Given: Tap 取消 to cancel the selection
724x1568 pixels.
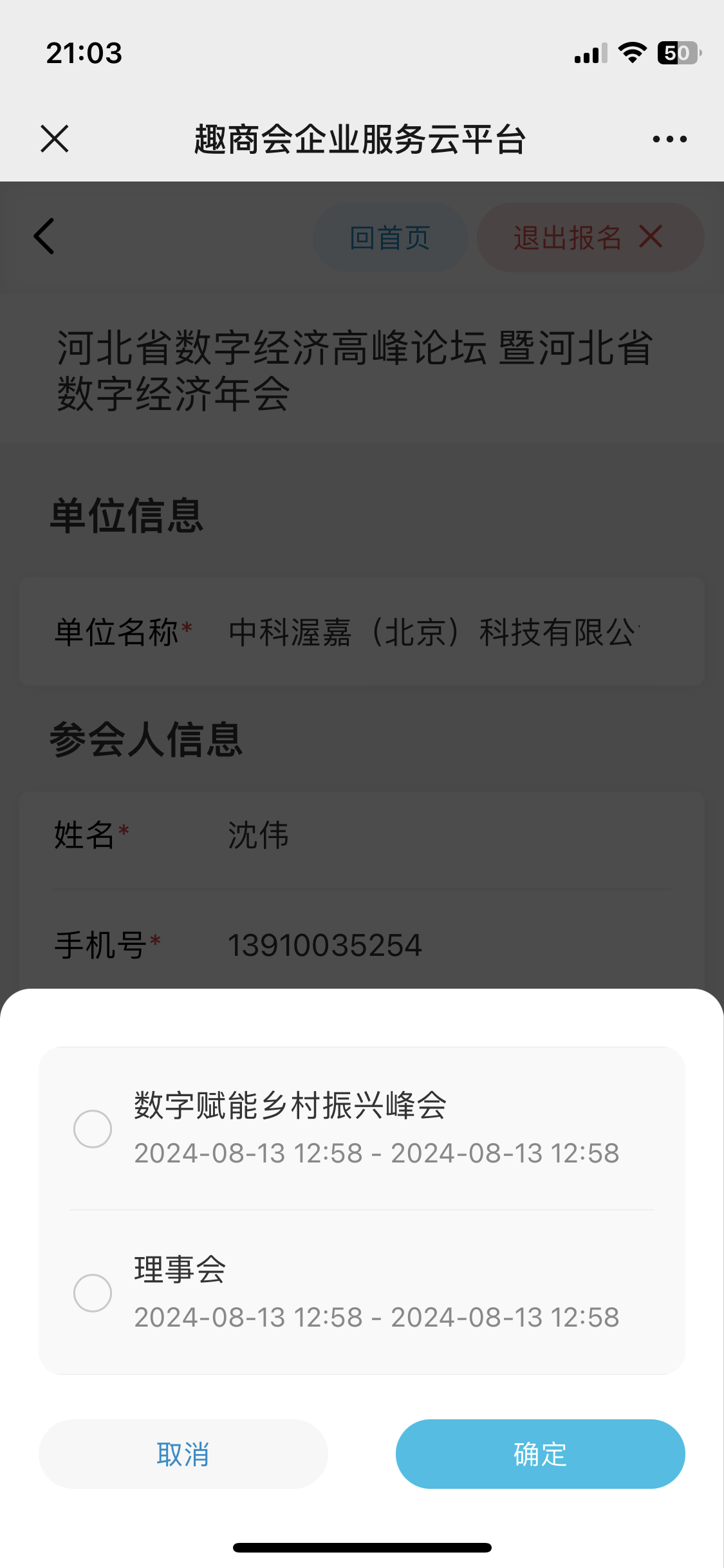Looking at the screenshot, I should [x=183, y=1454].
